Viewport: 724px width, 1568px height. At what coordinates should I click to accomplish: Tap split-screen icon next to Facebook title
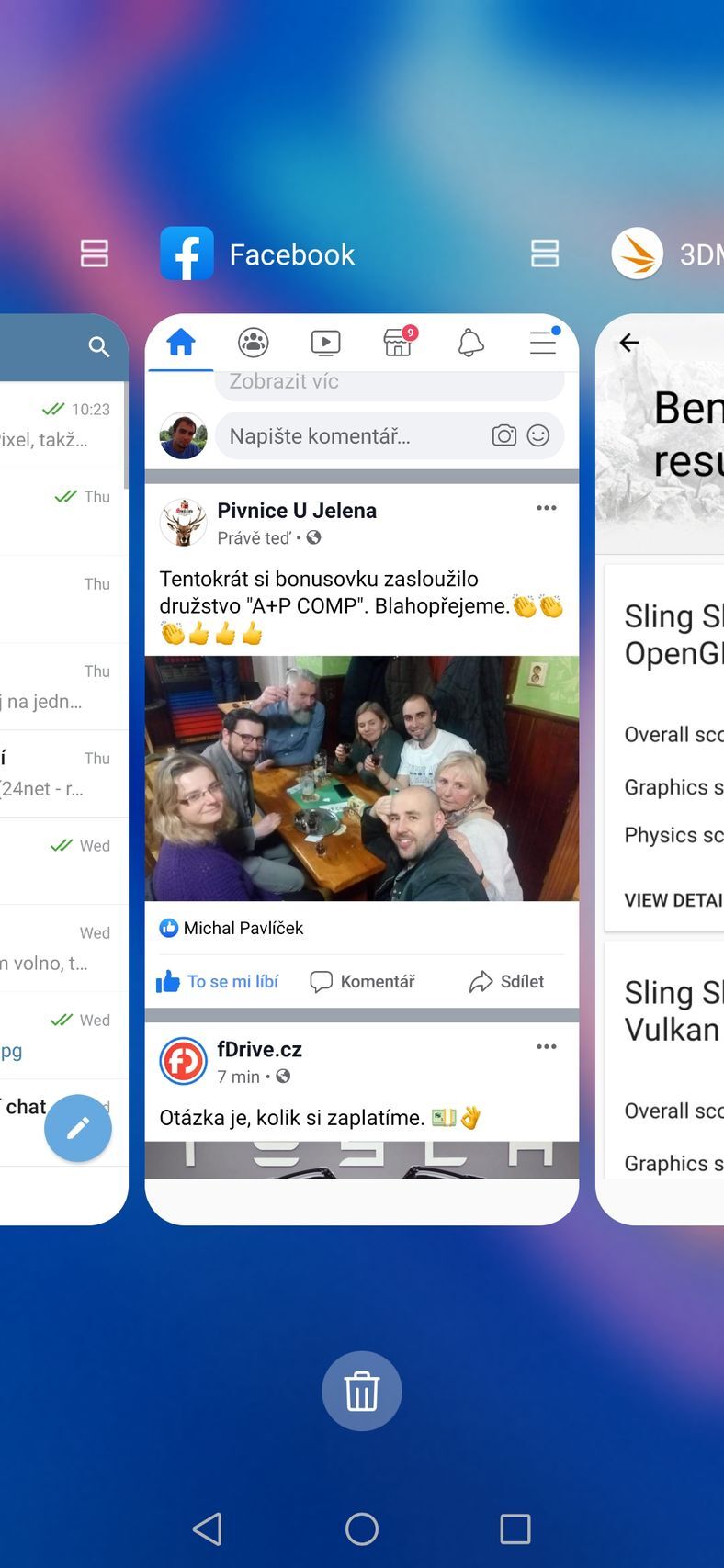(545, 254)
